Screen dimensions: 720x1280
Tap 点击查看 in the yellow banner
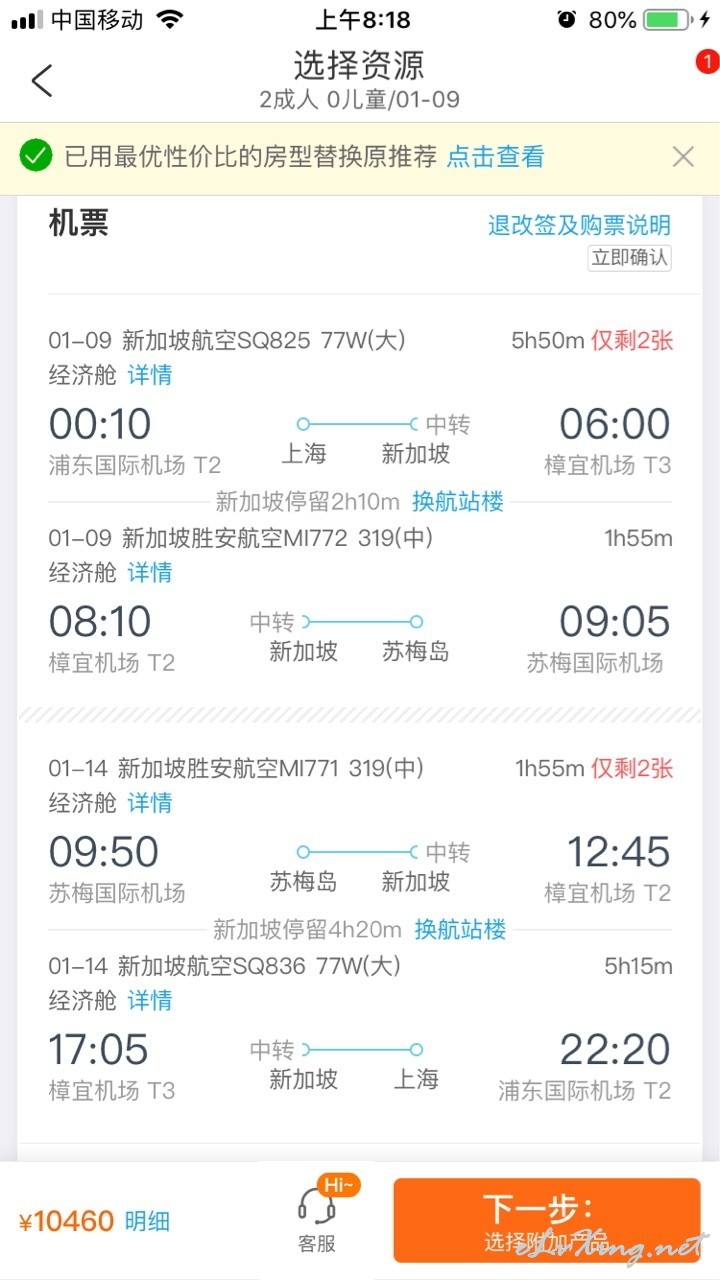[x=495, y=157]
